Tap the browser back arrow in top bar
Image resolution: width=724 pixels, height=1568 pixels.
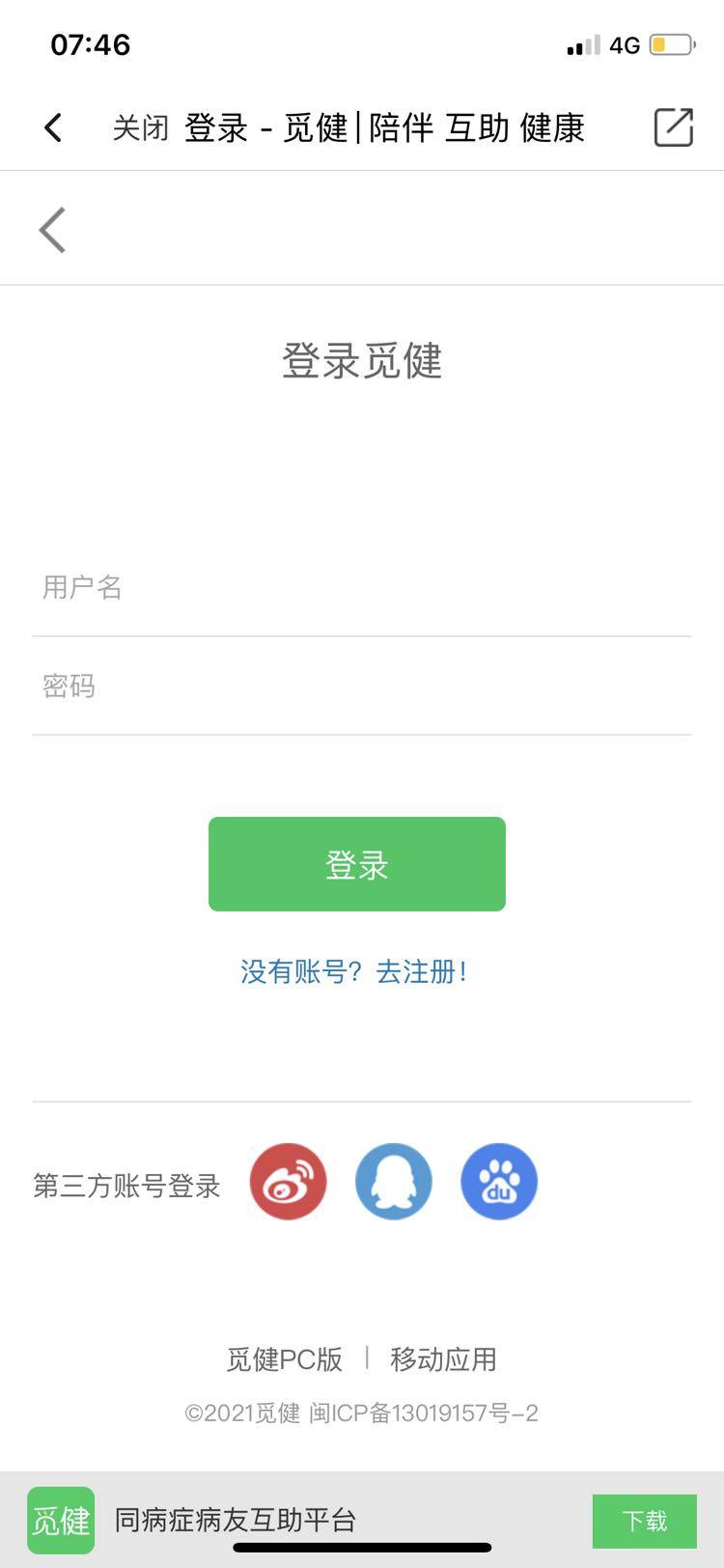pyautogui.click(x=54, y=127)
